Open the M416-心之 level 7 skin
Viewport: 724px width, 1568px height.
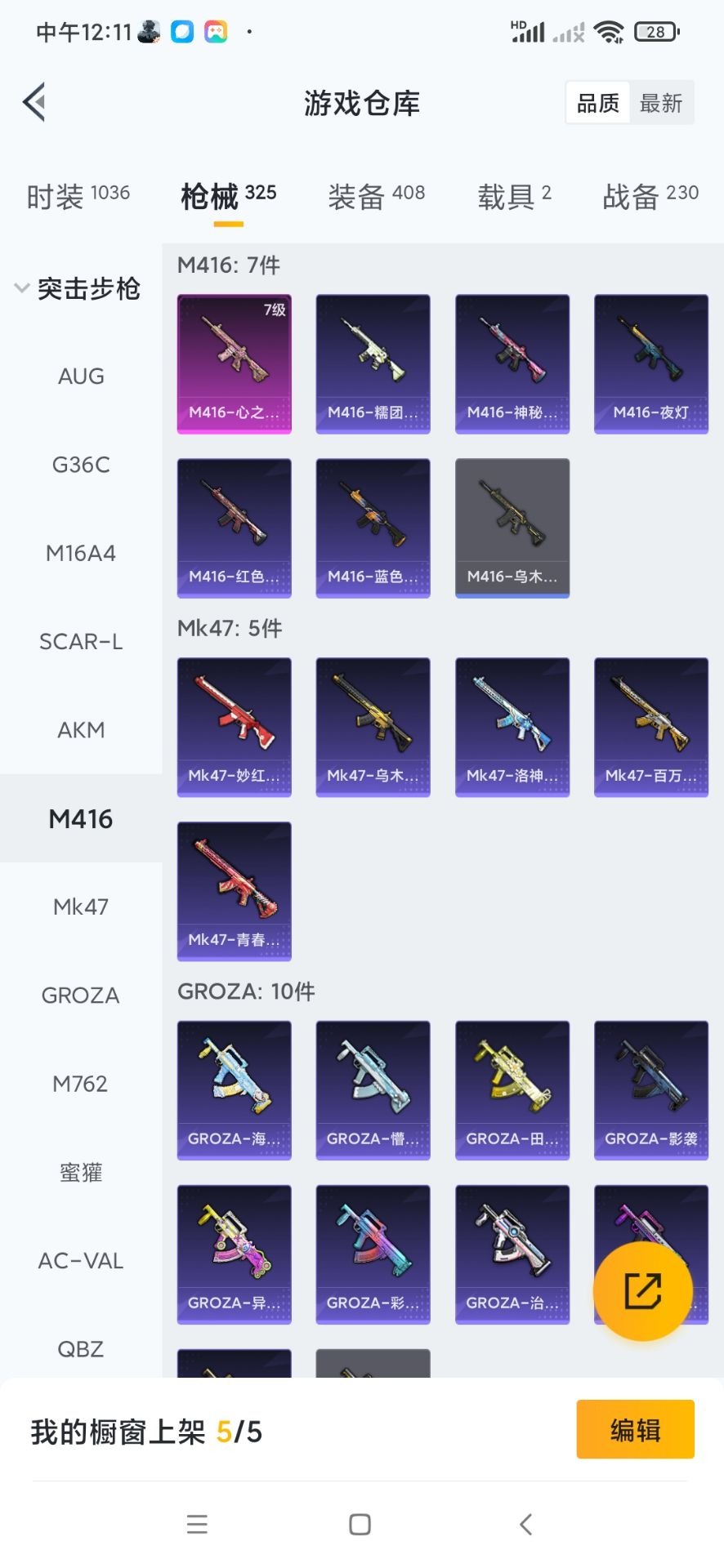coord(235,363)
